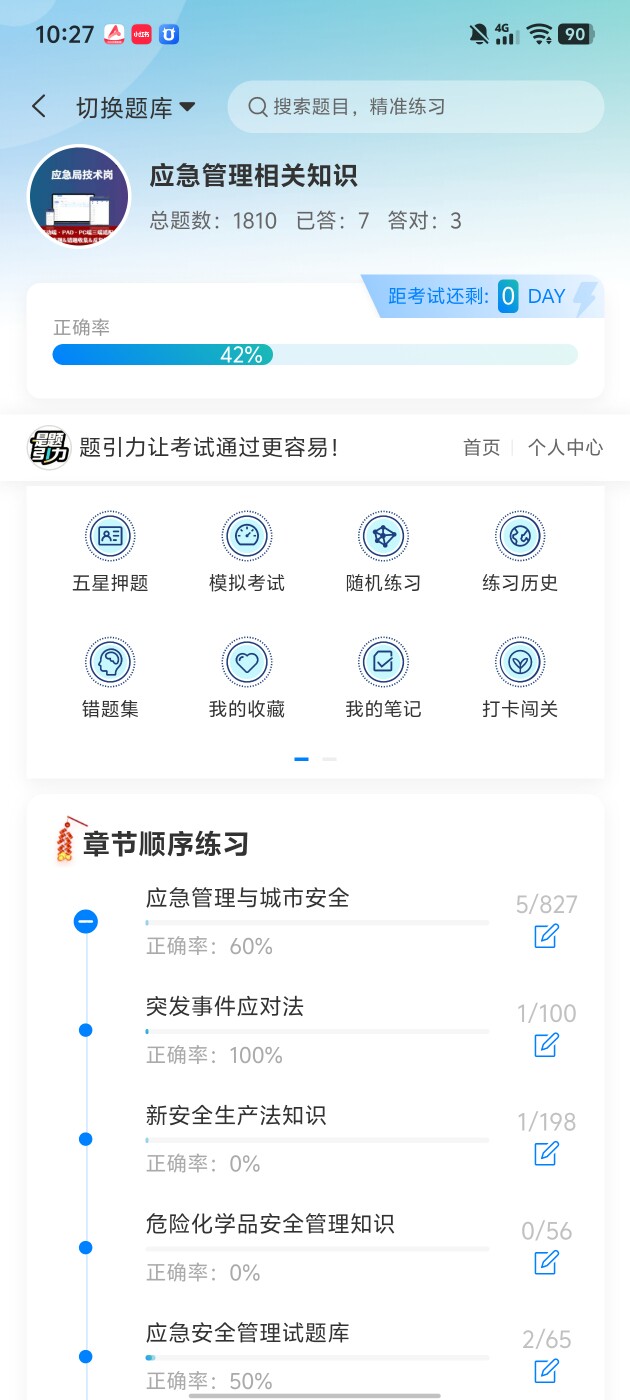The height and width of the screenshot is (1400, 630).
Task: Tap the 搜索题目 search box
Action: pos(415,107)
